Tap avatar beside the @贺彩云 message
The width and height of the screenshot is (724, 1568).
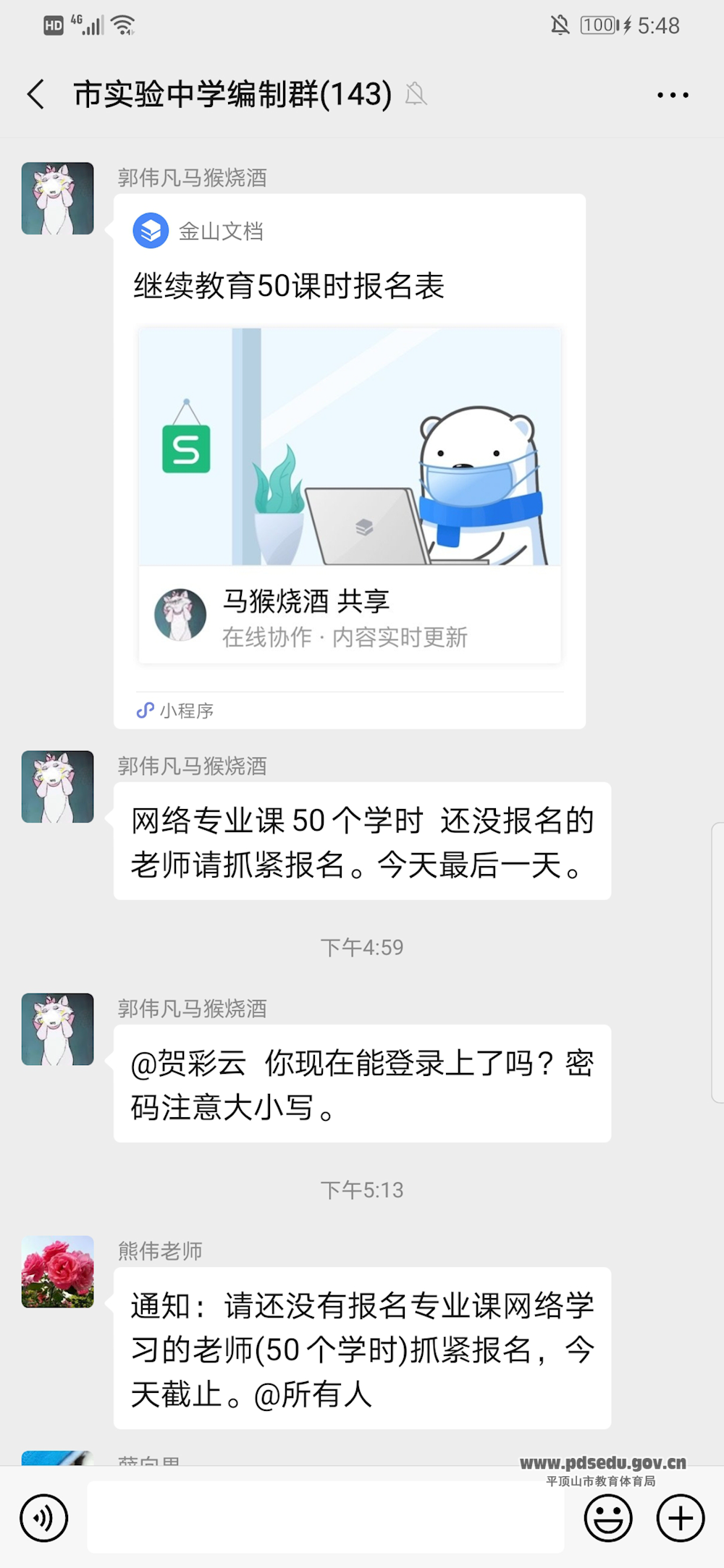point(58,1029)
